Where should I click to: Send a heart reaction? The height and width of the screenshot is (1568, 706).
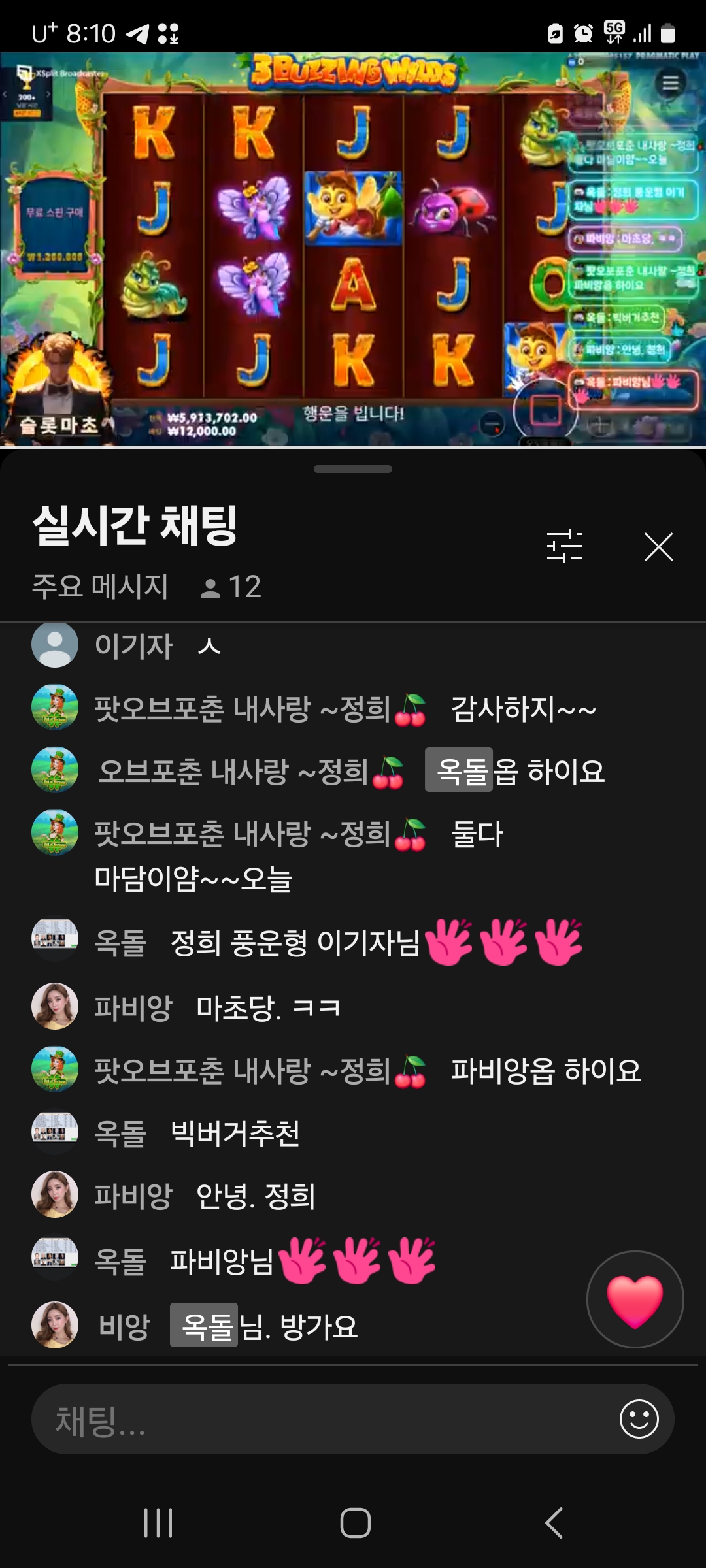tap(635, 1299)
